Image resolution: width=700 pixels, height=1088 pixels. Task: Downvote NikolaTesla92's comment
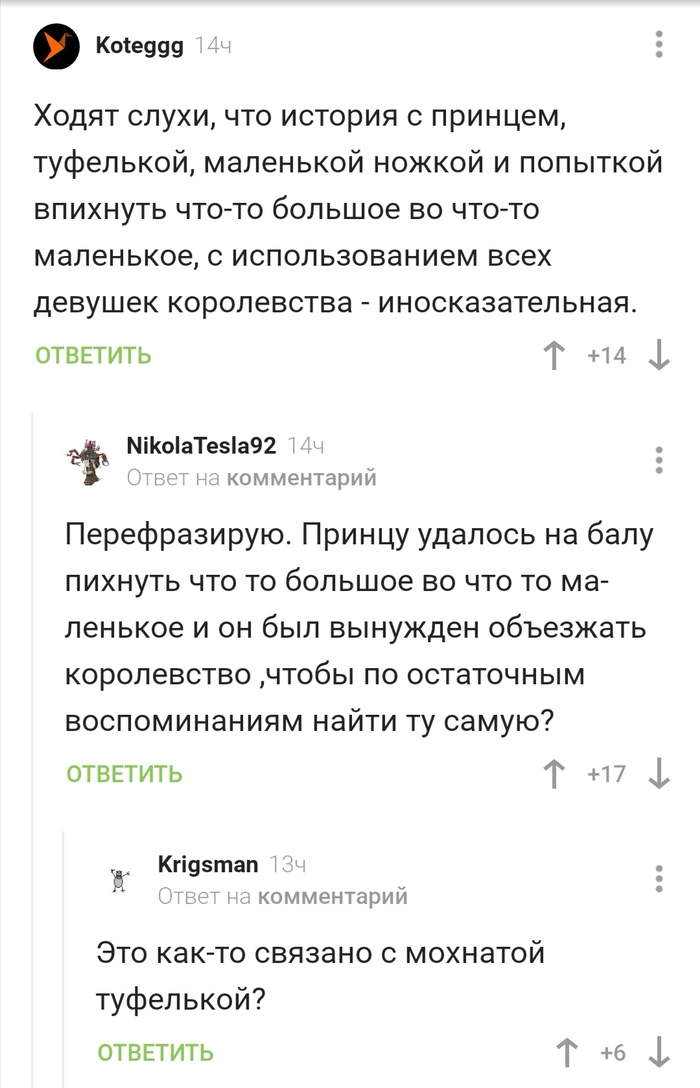pyautogui.click(x=658, y=773)
